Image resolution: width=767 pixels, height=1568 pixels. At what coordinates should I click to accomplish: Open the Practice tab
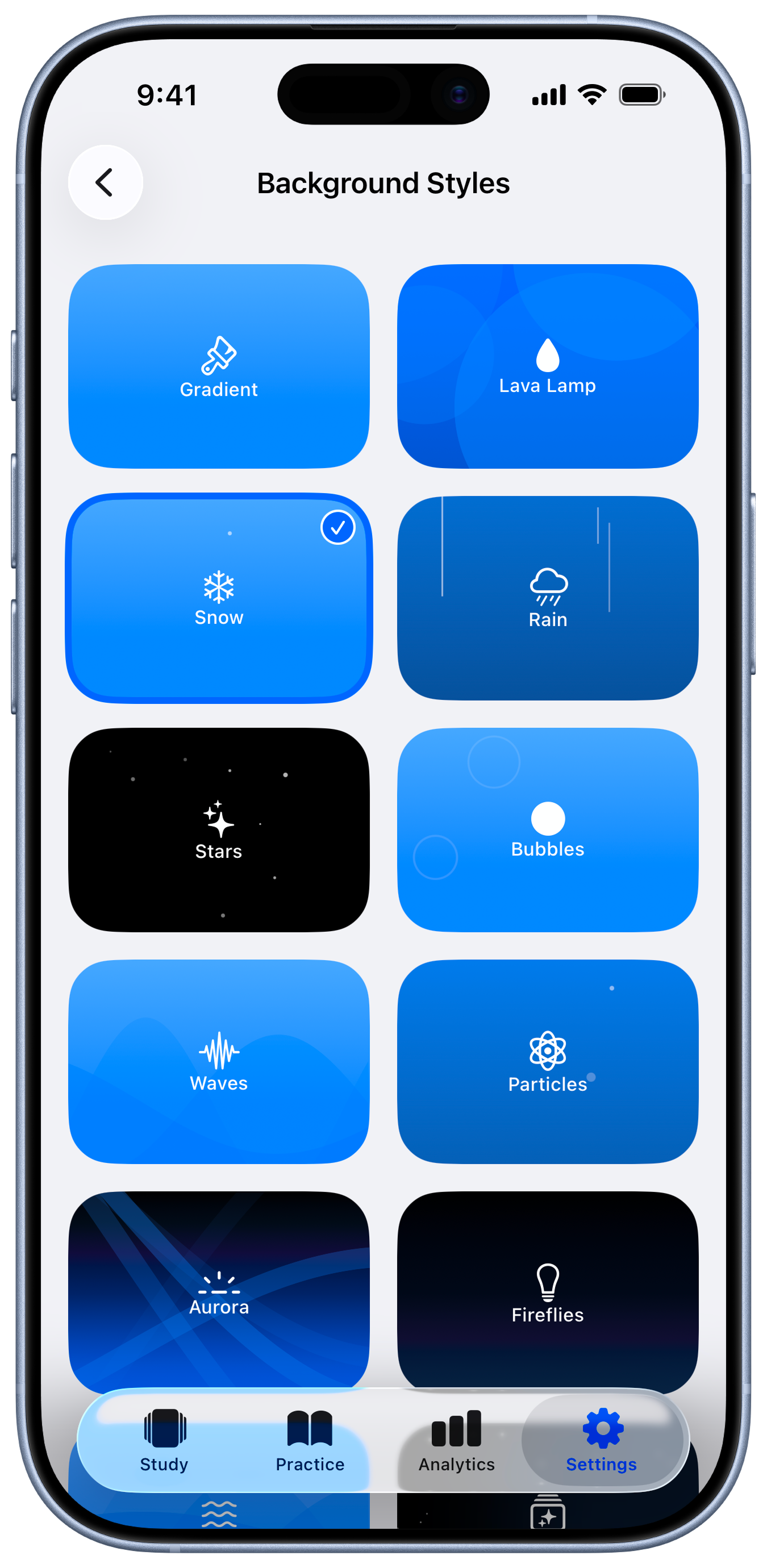[x=310, y=1440]
